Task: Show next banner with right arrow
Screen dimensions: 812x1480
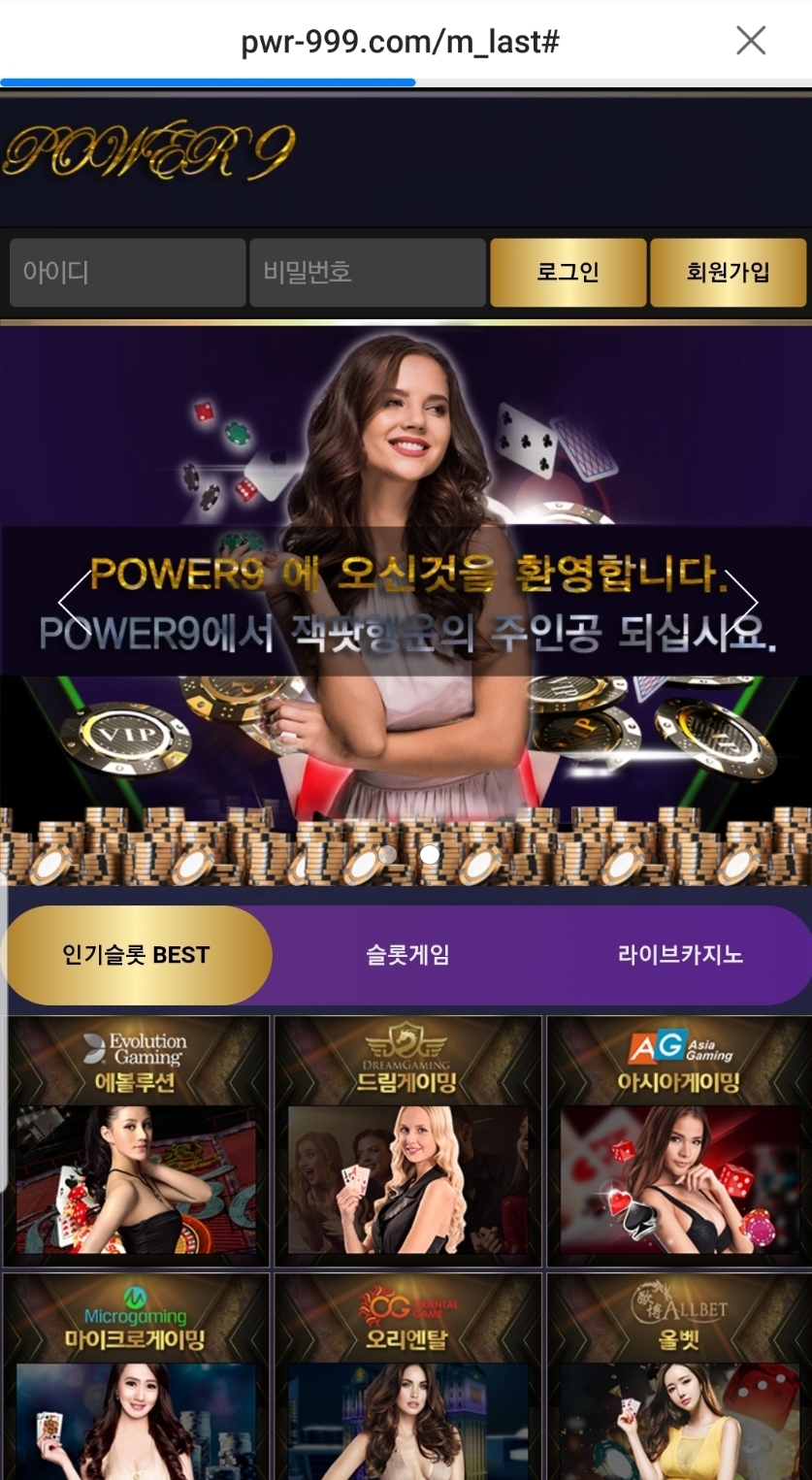Action: coord(741,603)
